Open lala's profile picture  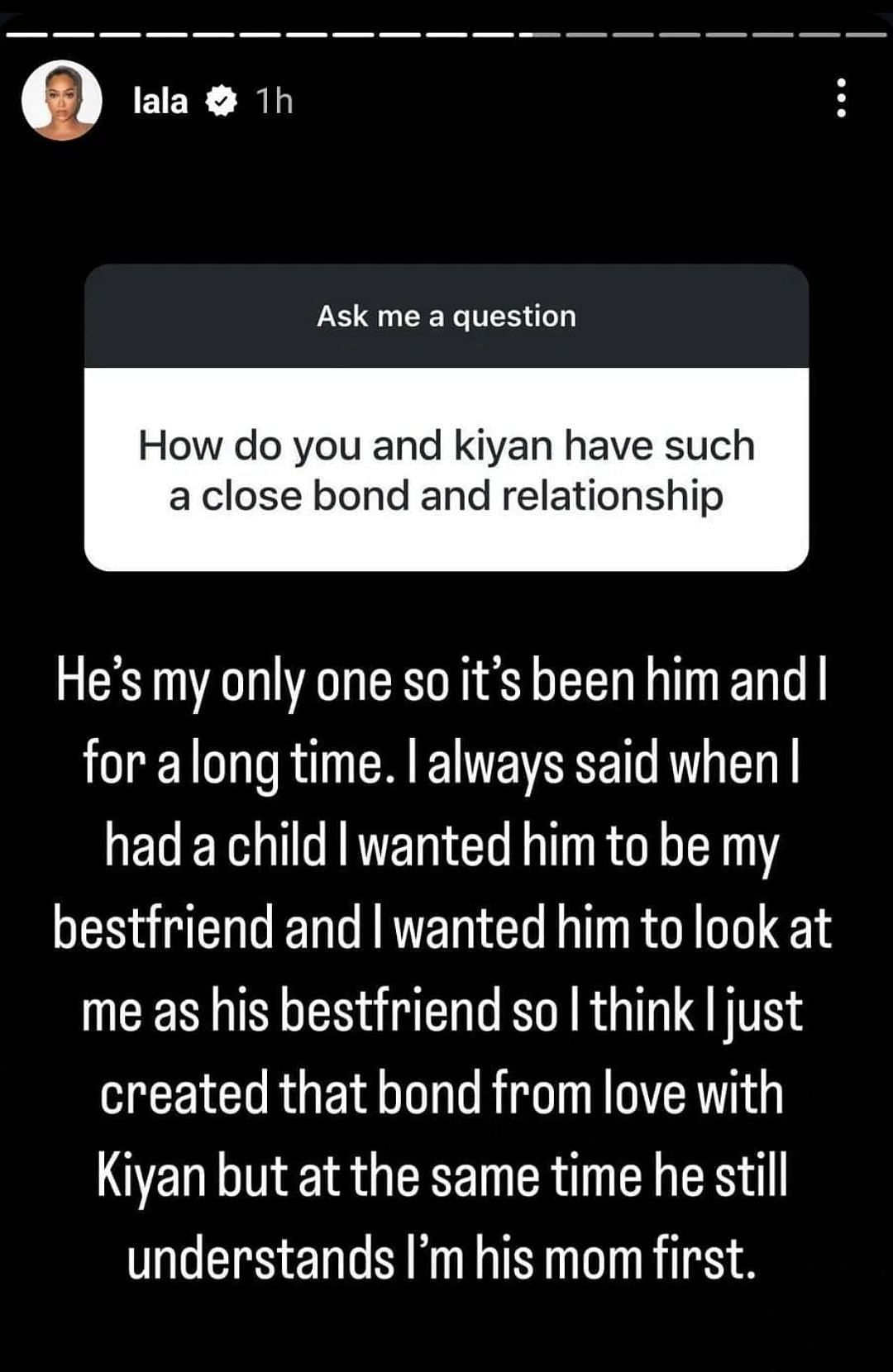[62, 101]
